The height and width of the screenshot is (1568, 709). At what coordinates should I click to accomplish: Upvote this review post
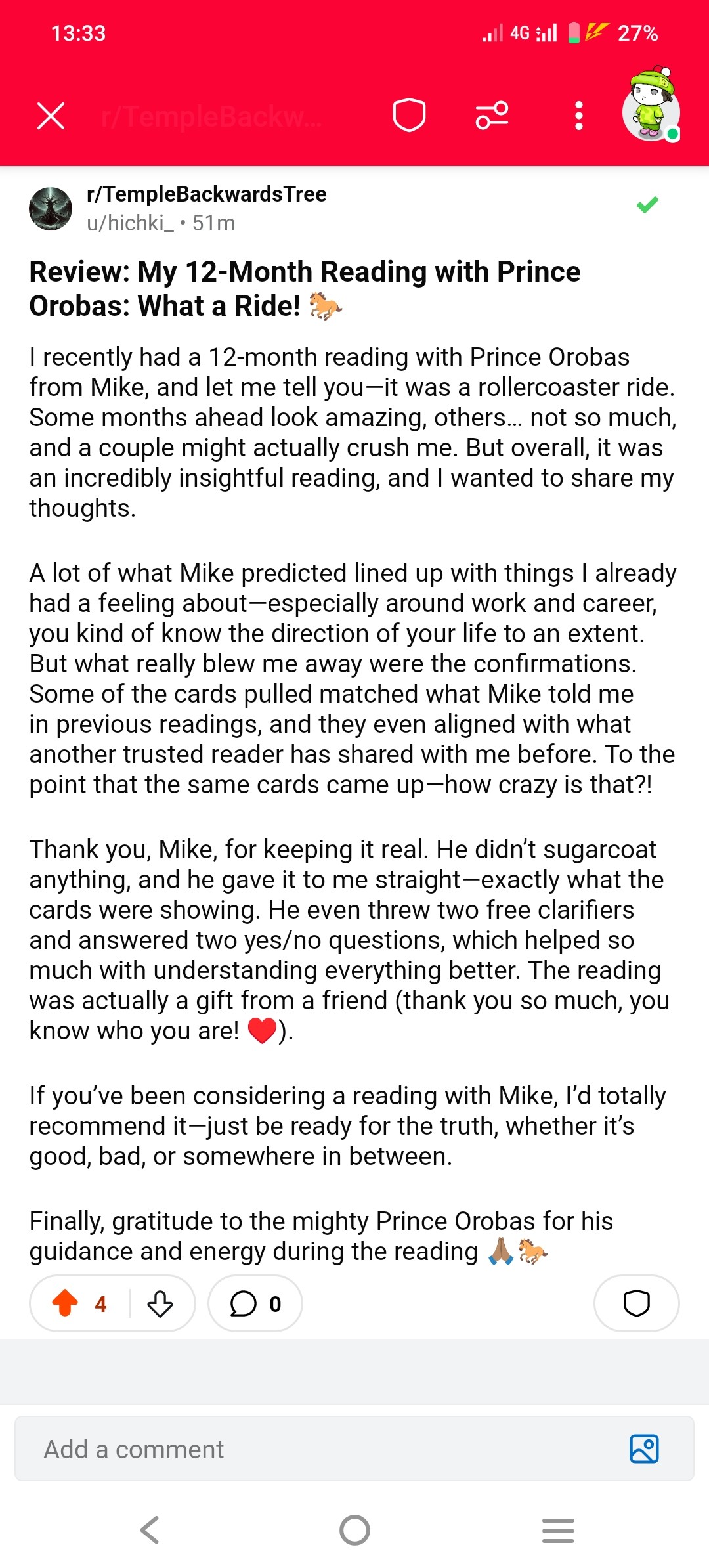[65, 1303]
